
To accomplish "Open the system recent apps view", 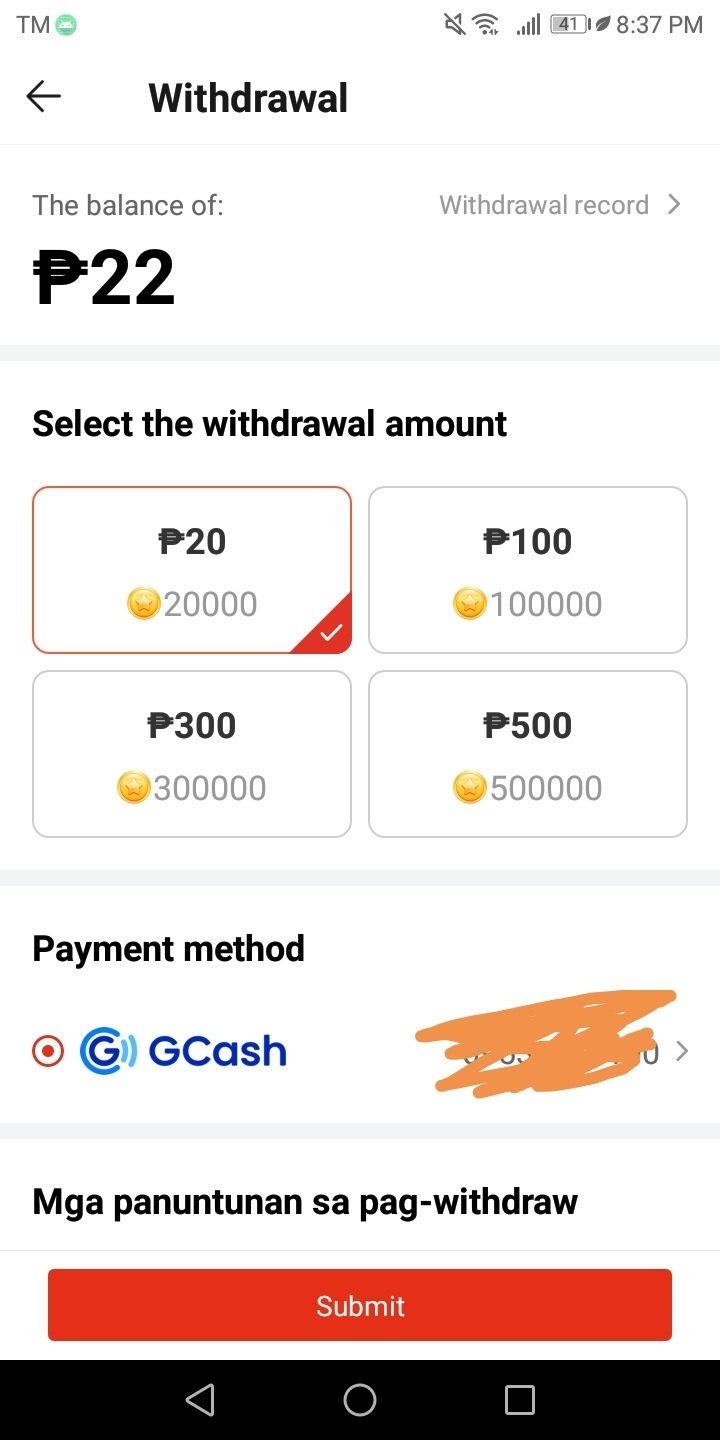I will 519,1400.
